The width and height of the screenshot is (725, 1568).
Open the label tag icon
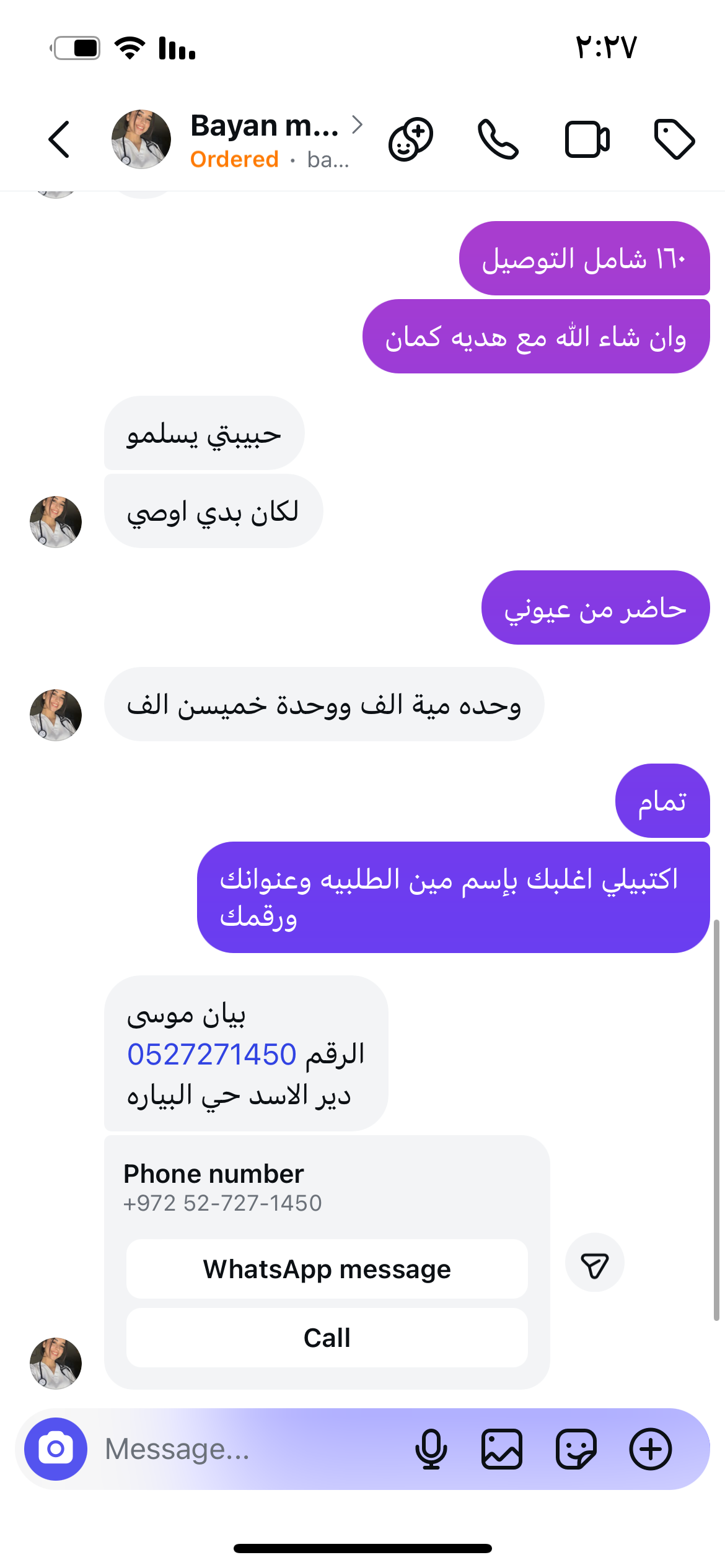[x=674, y=140]
